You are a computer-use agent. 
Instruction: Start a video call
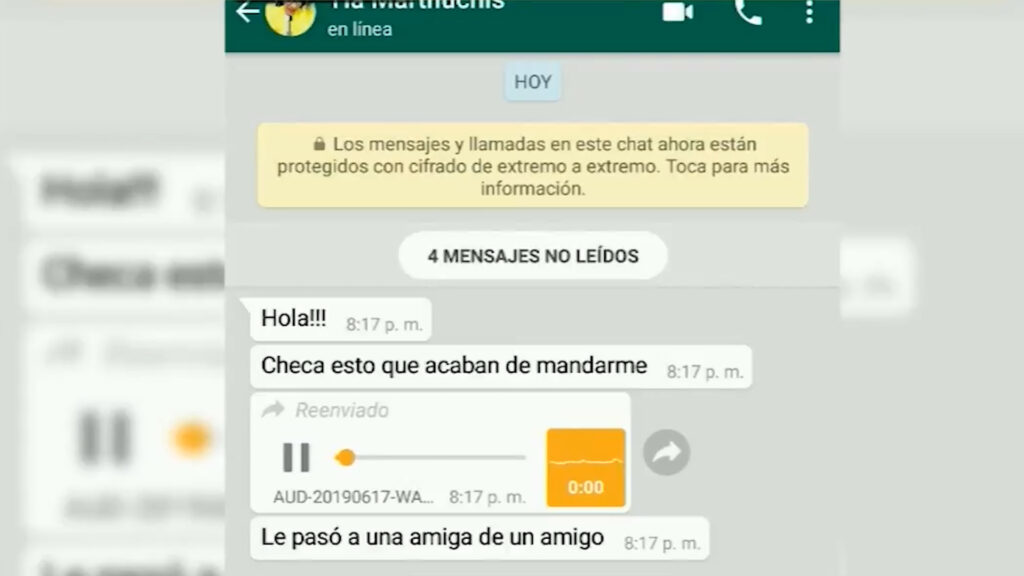(x=677, y=11)
